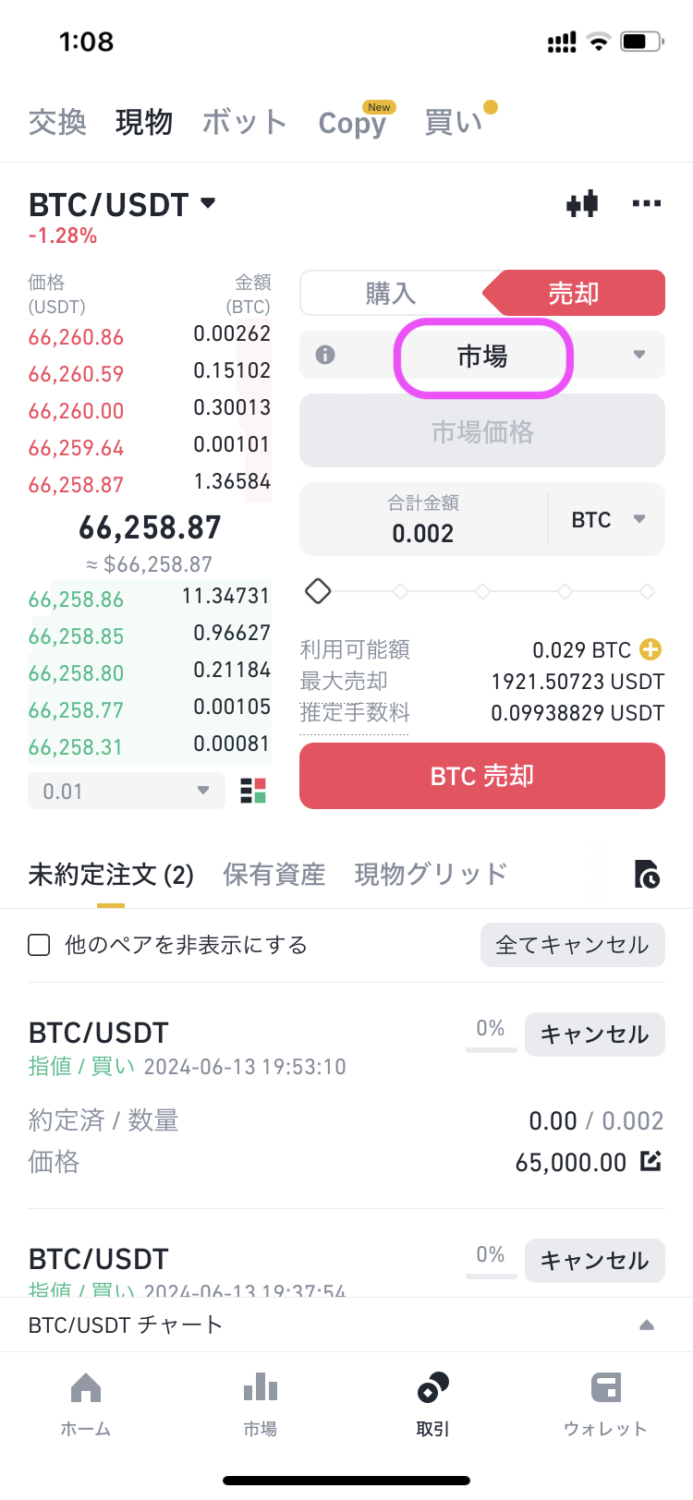Expand the BTC/USDT チャート panel
The width and height of the screenshot is (693, 1500).
(646, 1326)
